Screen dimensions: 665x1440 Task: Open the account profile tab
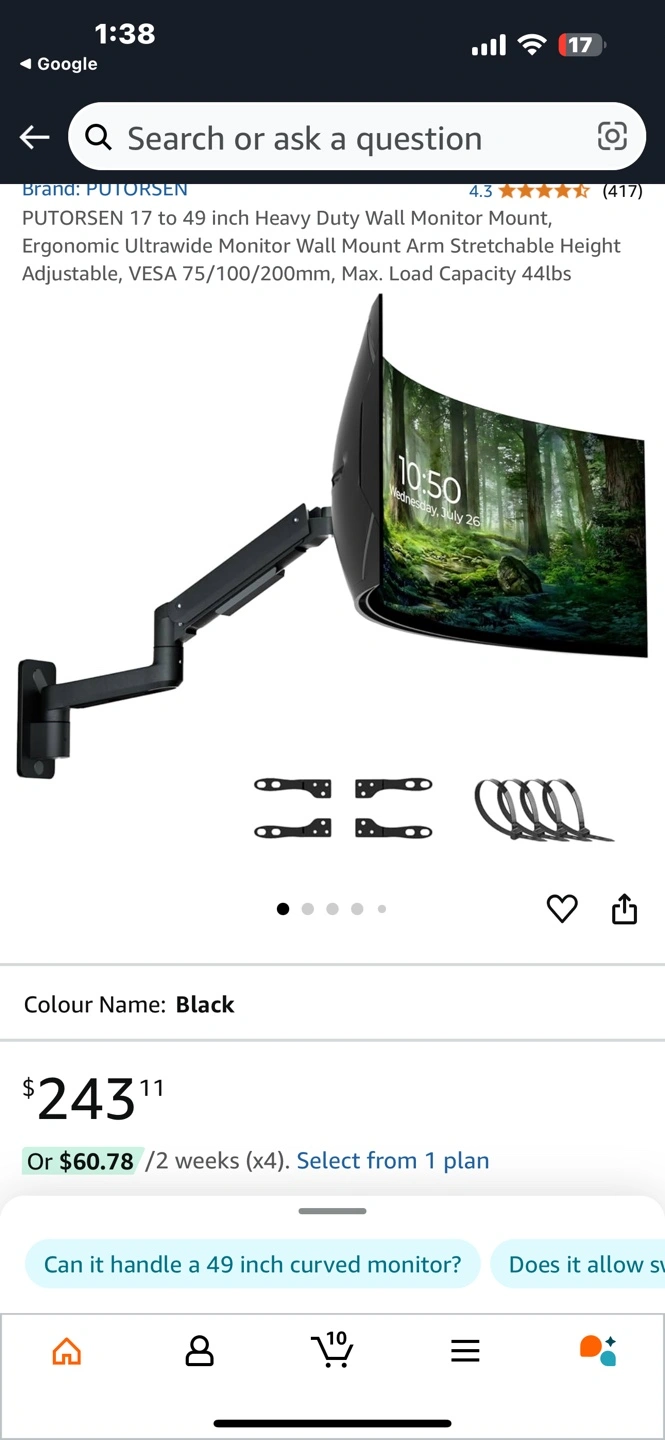pyautogui.click(x=199, y=1351)
